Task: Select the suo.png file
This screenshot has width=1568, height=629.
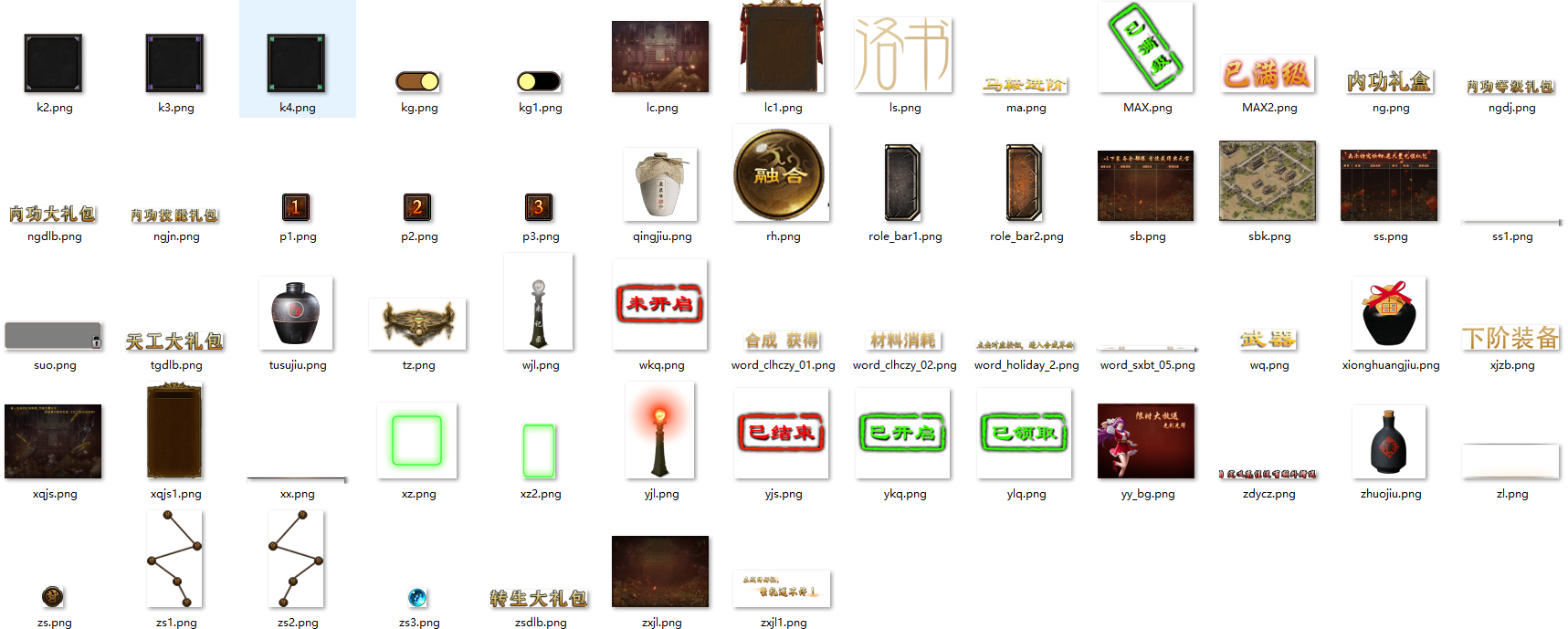Action: point(54,336)
